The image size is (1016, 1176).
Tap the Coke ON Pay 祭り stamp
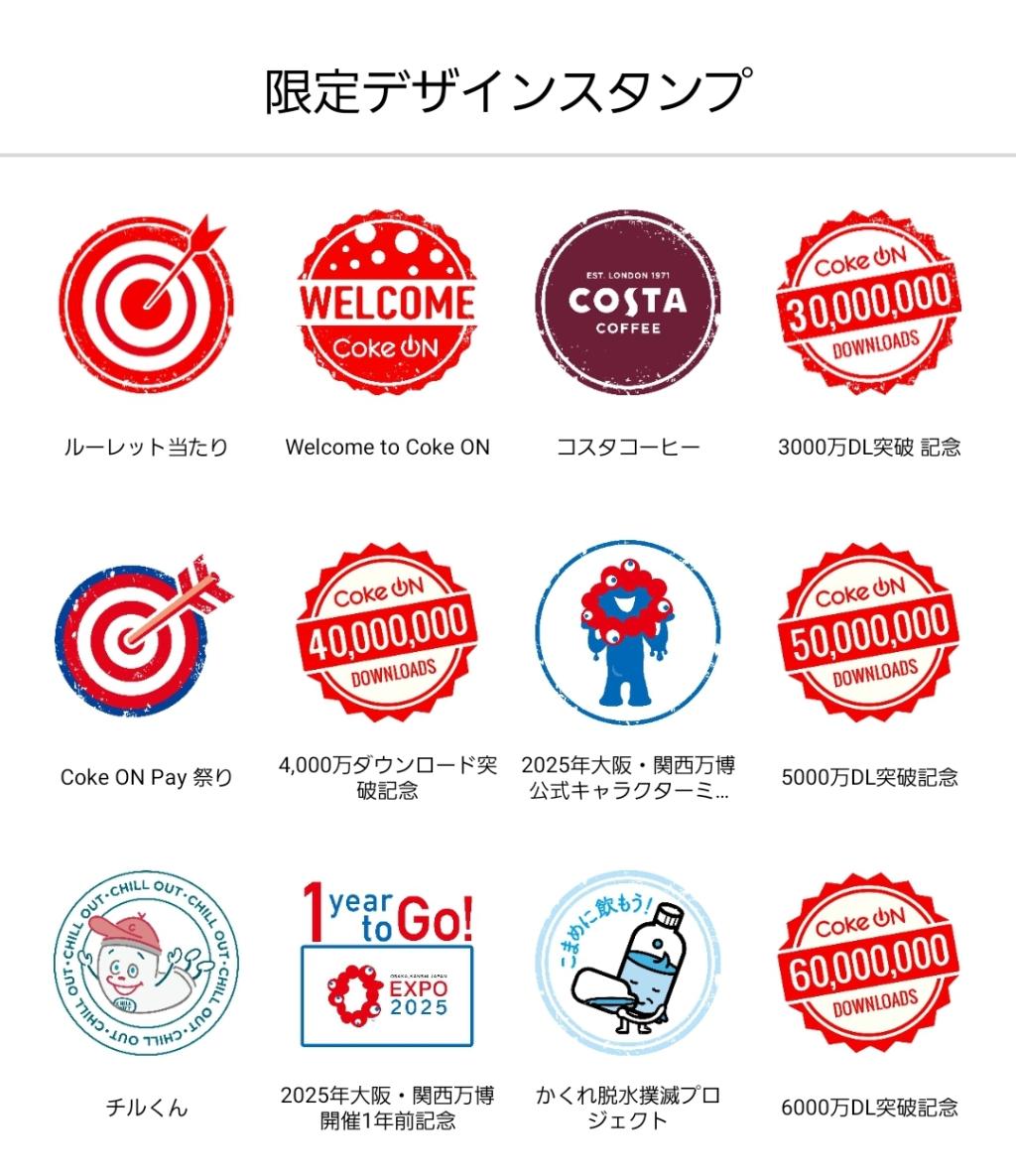[146, 634]
